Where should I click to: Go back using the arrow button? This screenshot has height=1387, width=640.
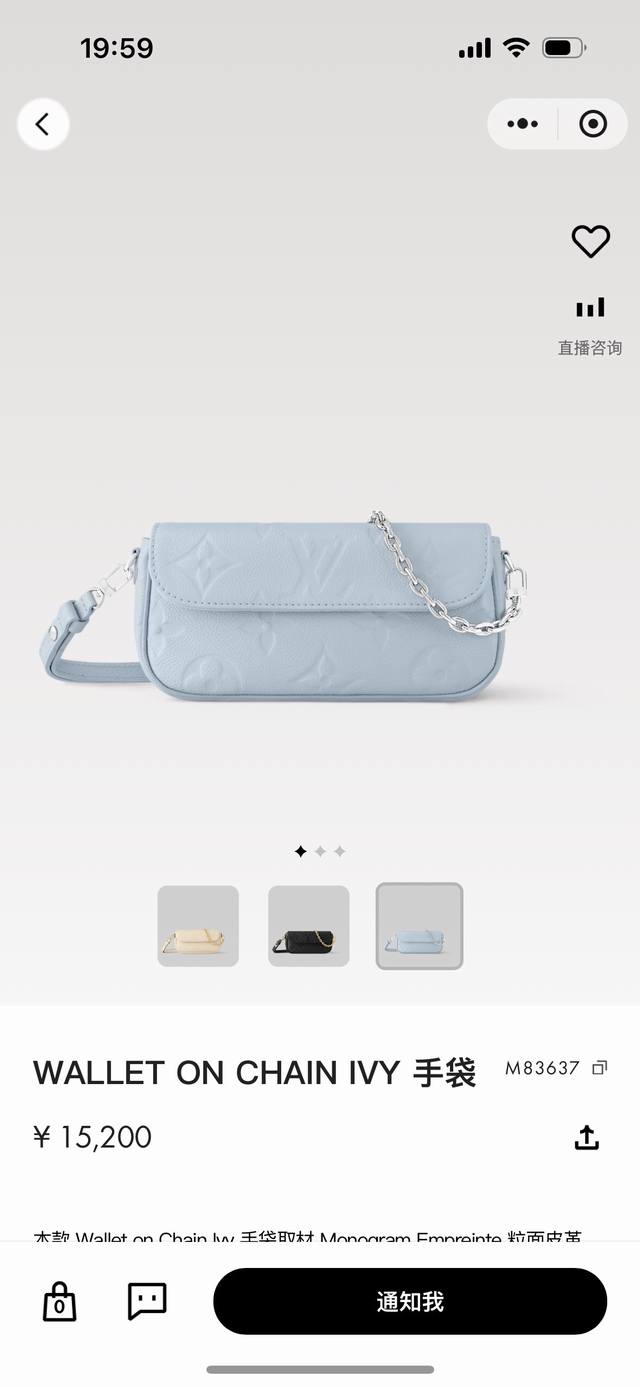pos(42,125)
